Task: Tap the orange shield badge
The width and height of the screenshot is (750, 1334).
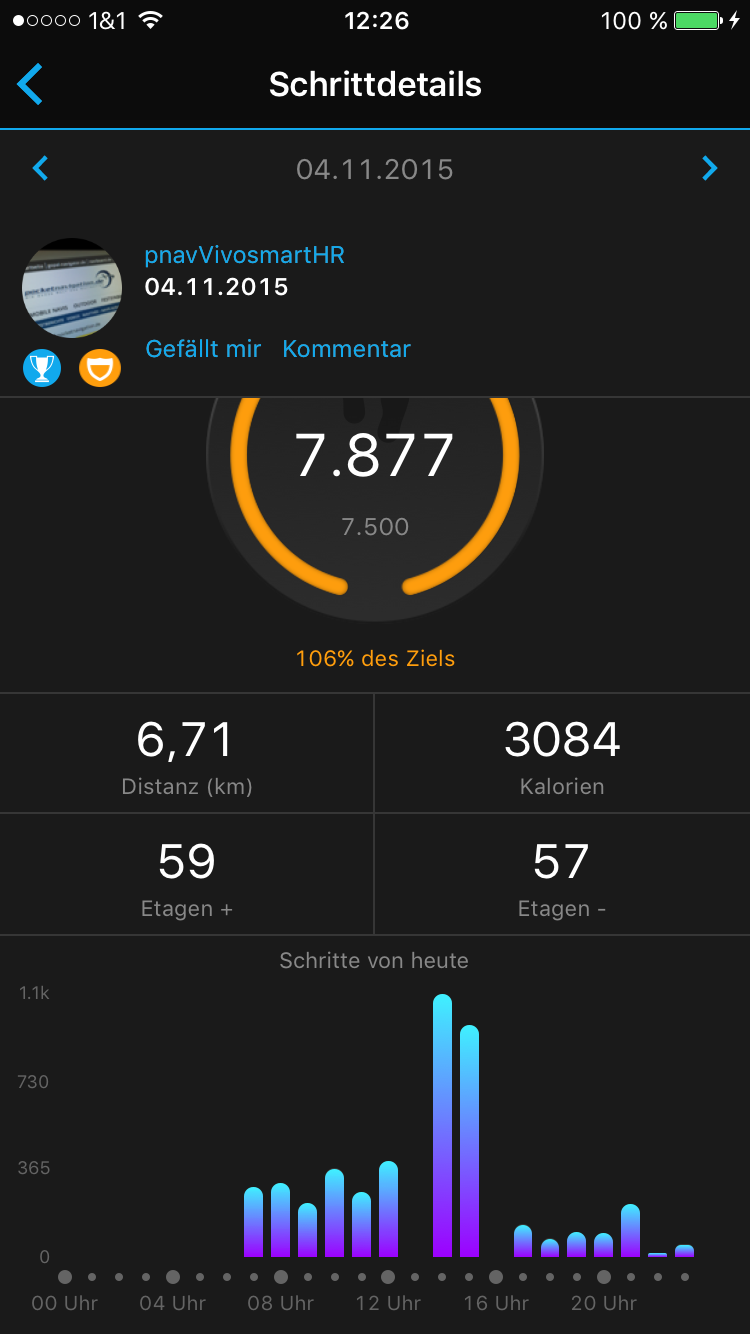Action: [100, 368]
